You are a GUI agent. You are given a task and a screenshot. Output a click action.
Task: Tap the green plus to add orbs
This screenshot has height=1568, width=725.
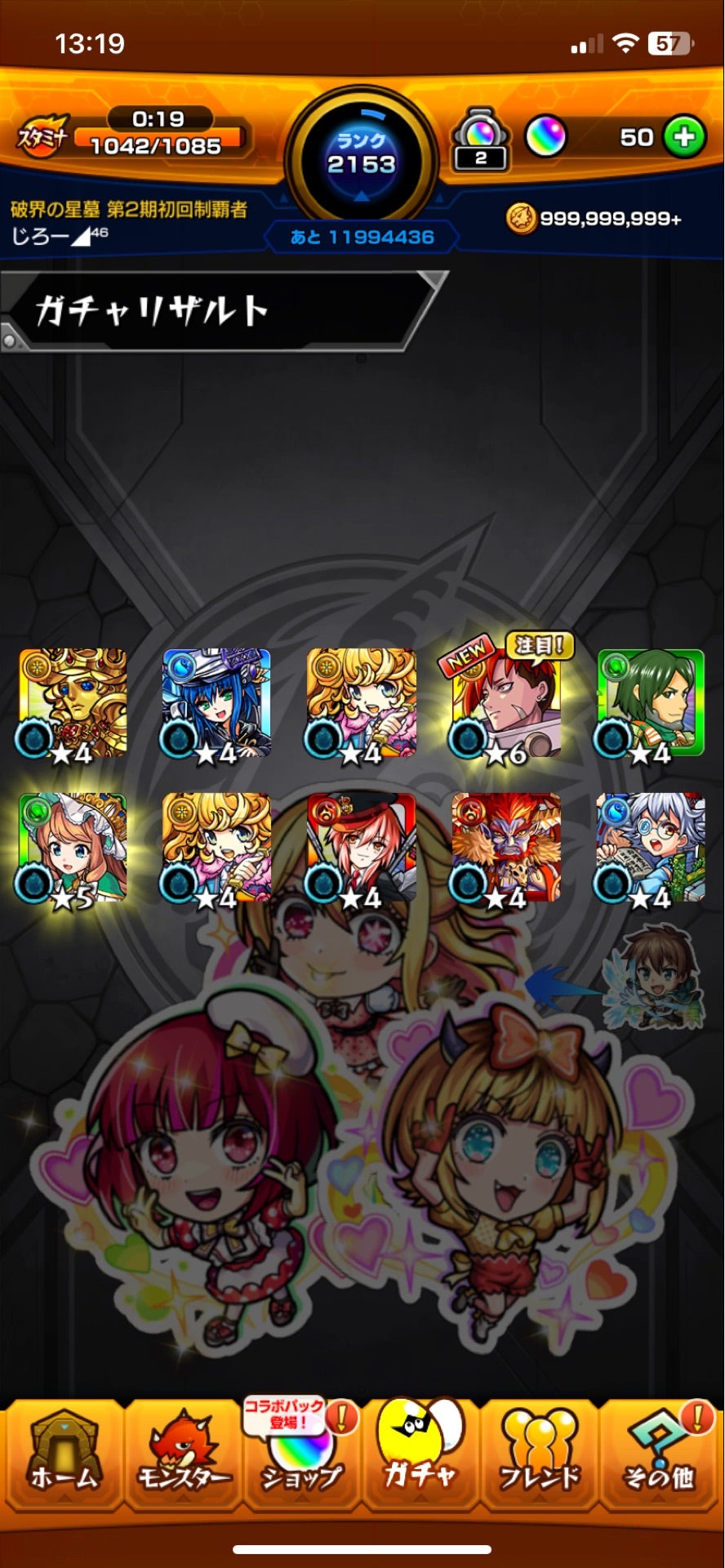pos(684,136)
